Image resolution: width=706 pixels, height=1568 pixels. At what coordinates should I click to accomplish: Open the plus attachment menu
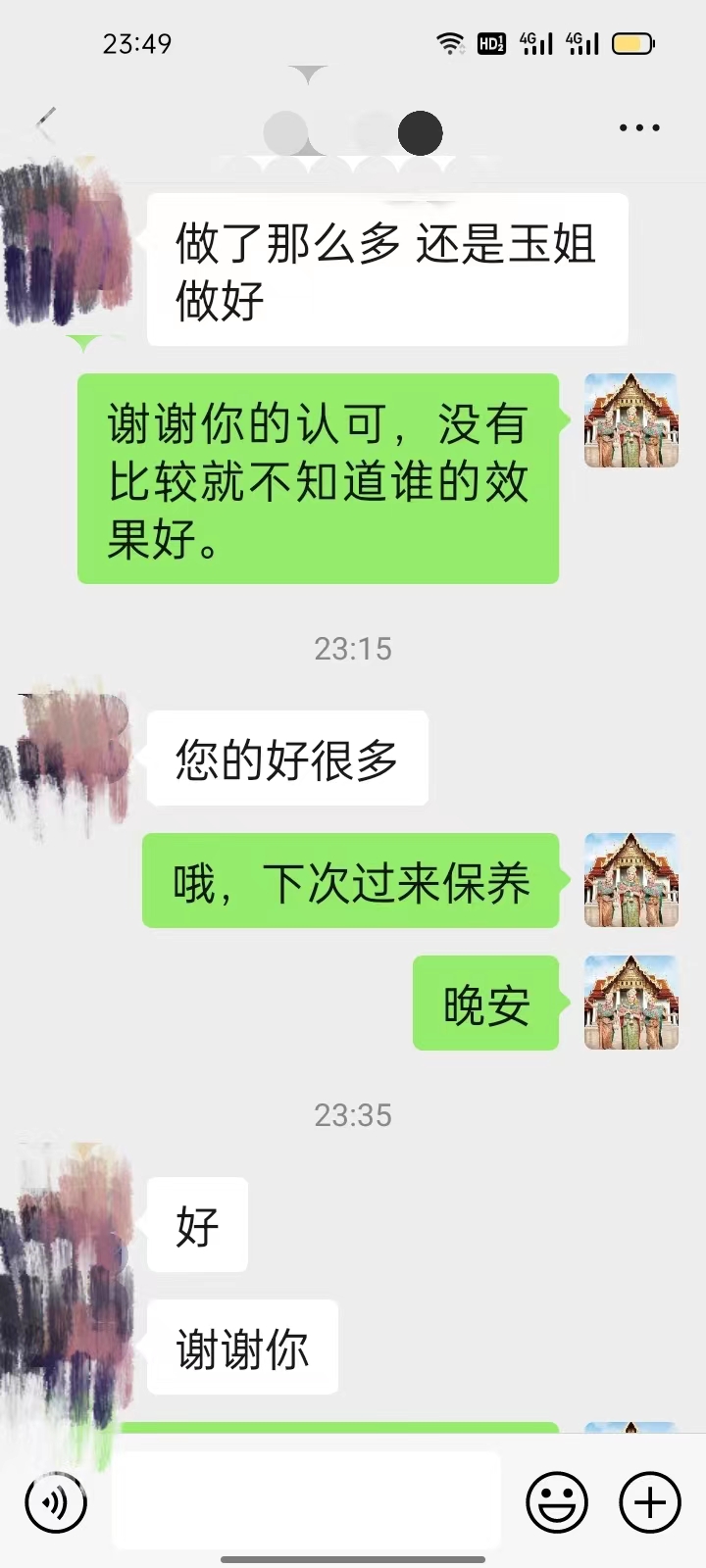pyautogui.click(x=649, y=1502)
